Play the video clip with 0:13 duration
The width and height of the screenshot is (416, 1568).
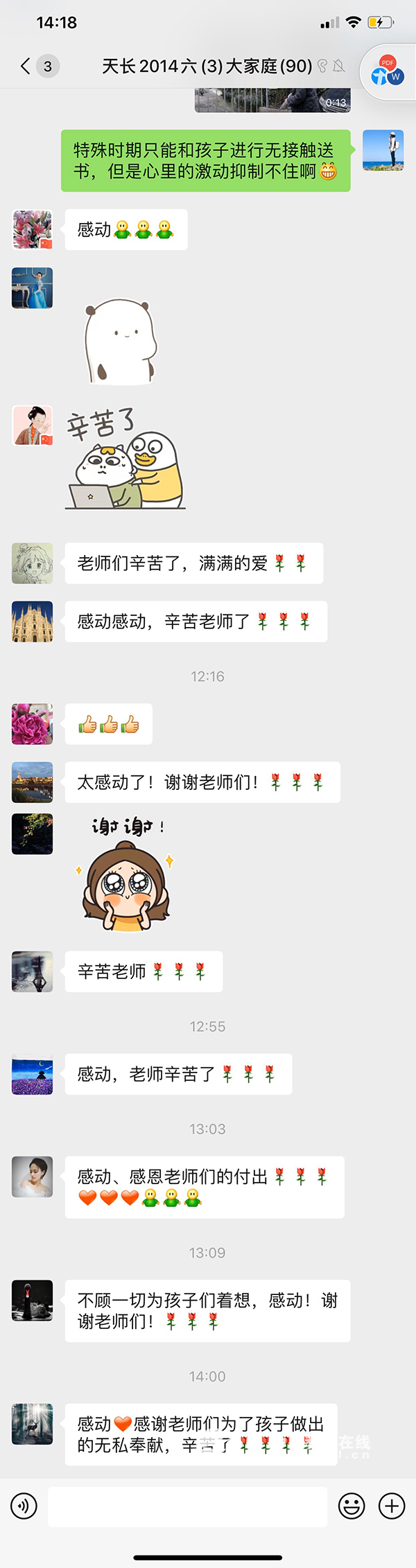(x=272, y=100)
